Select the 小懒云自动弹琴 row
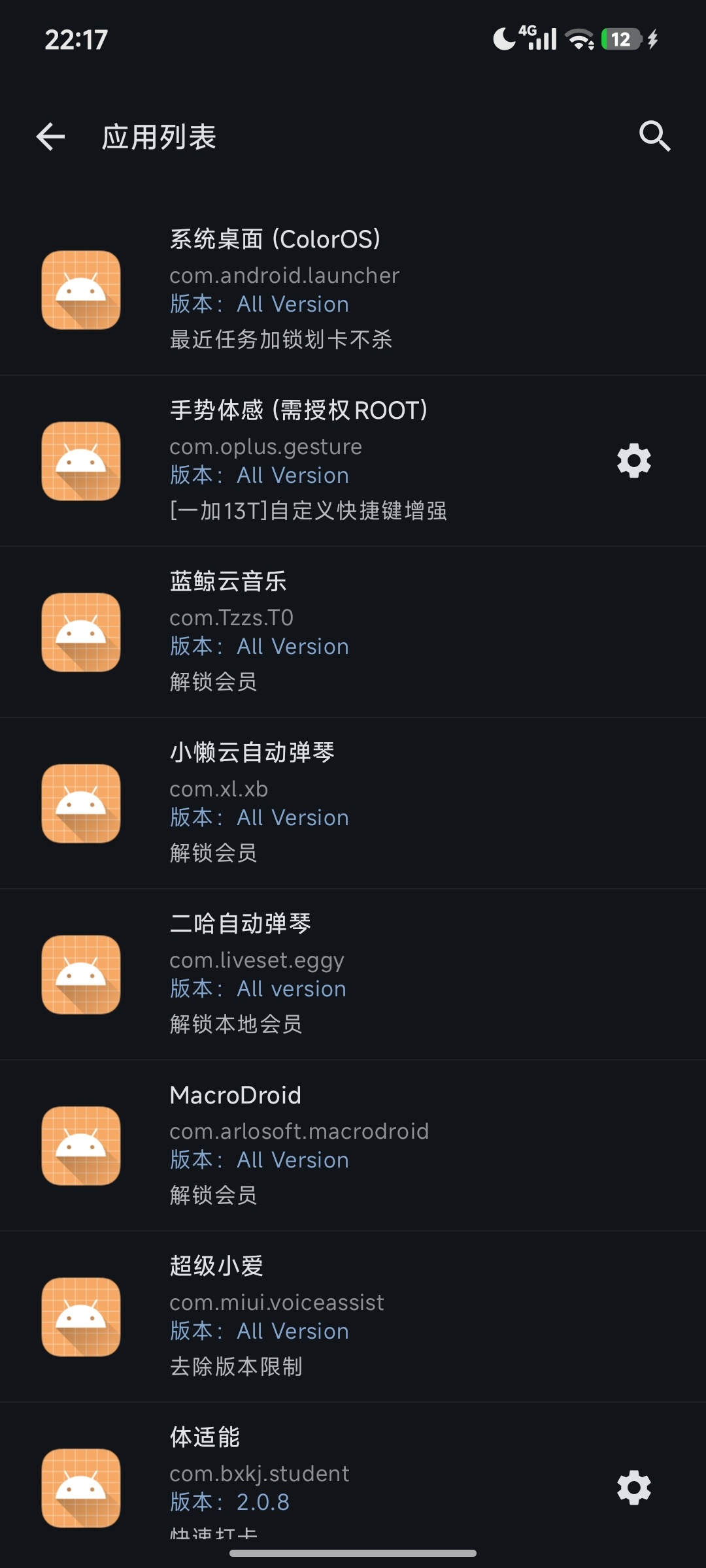Image resolution: width=706 pixels, height=1568 pixels. (353, 803)
